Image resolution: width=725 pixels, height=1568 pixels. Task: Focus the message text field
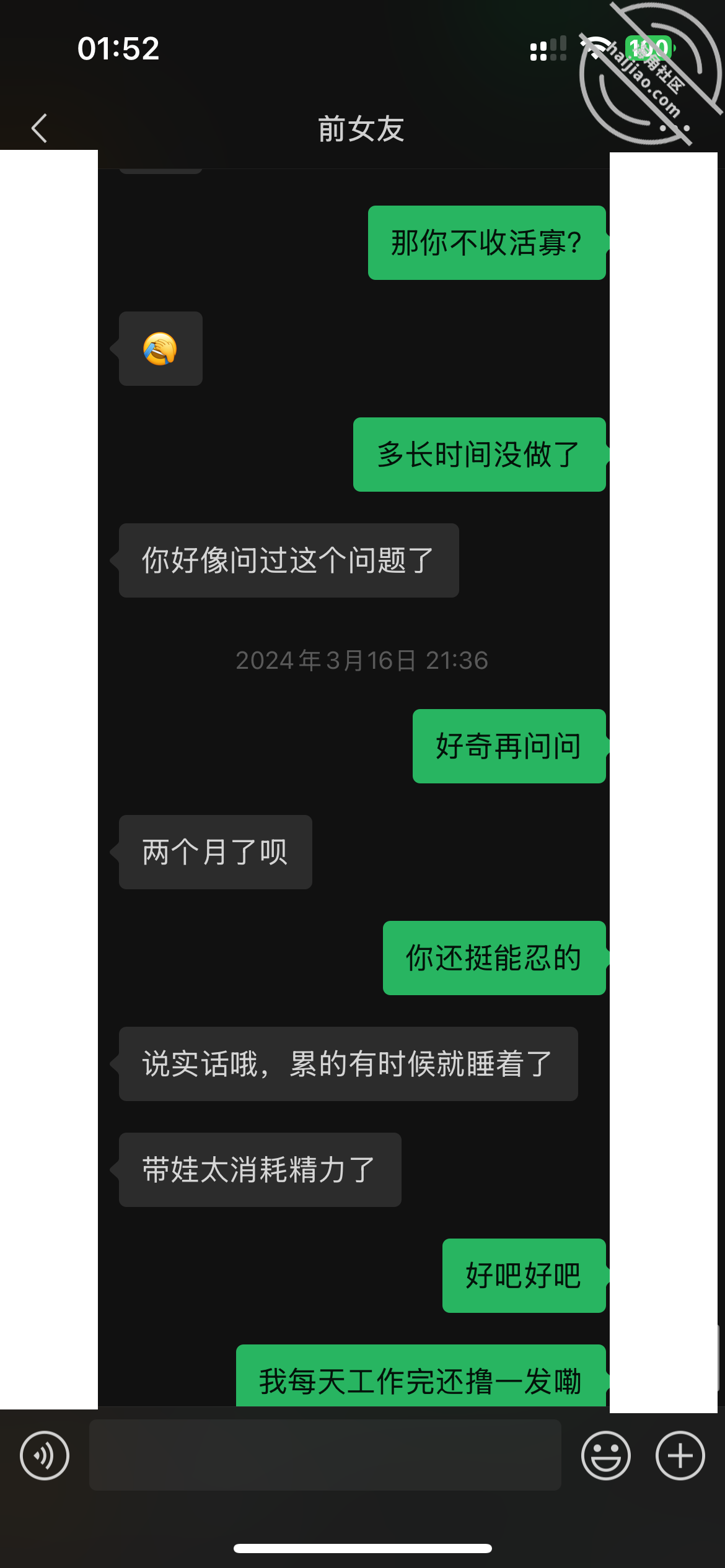(325, 1455)
